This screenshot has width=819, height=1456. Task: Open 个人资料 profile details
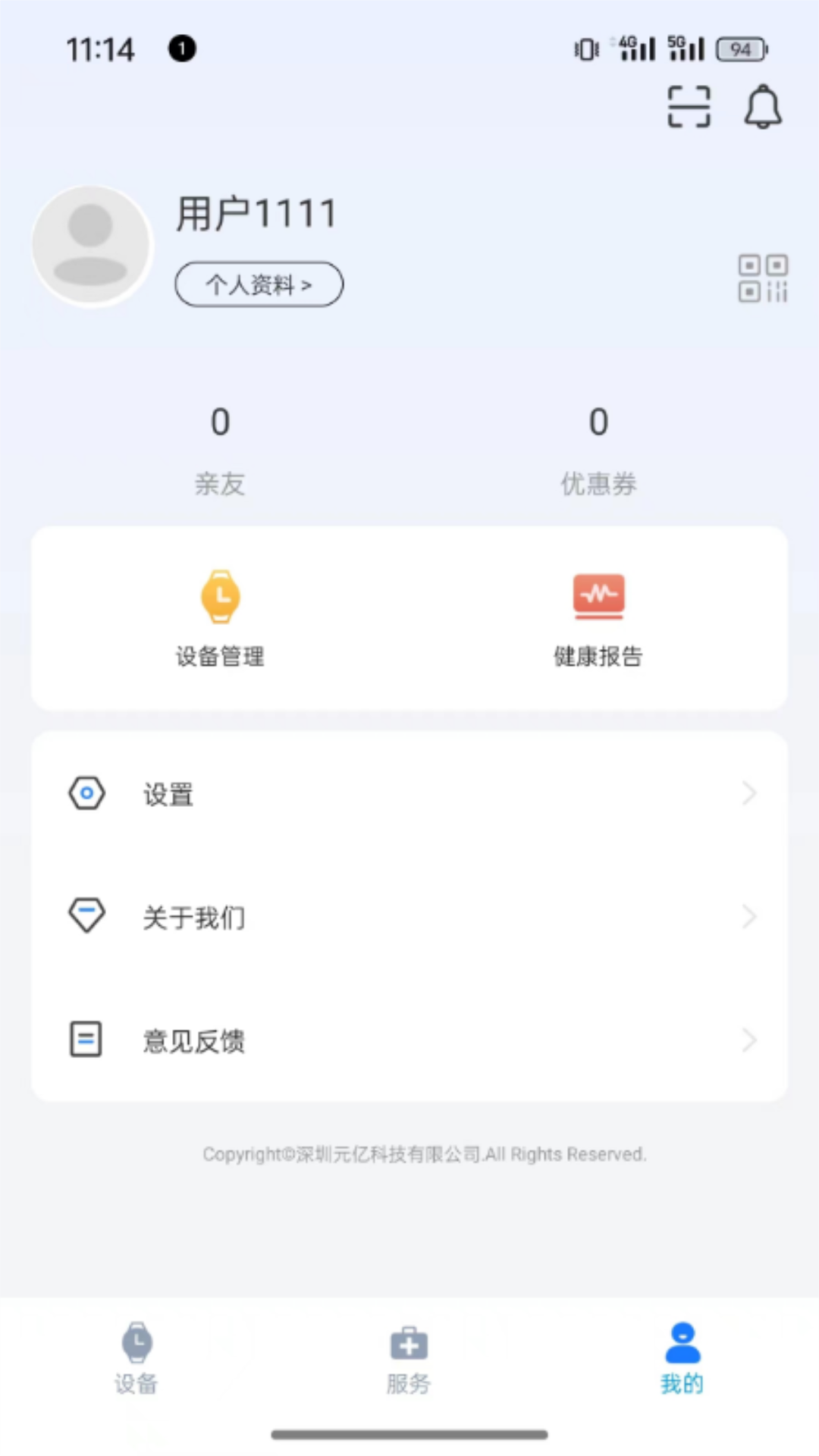(x=259, y=284)
